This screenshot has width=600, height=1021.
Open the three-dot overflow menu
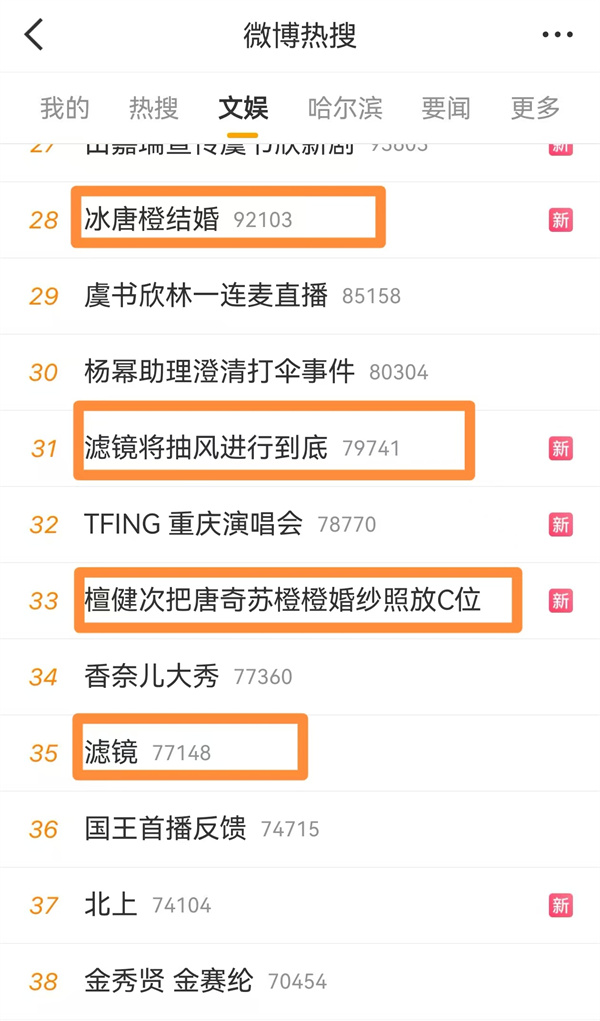558,35
